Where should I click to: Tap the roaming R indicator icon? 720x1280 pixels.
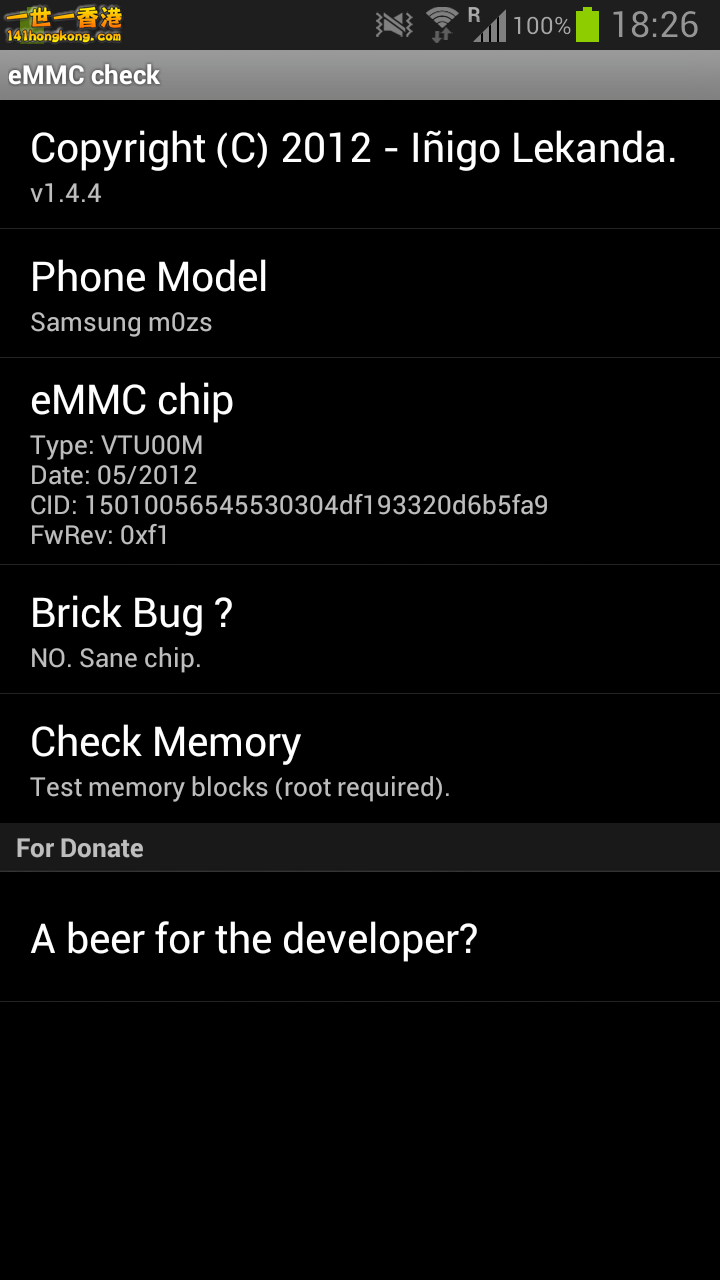click(x=474, y=12)
